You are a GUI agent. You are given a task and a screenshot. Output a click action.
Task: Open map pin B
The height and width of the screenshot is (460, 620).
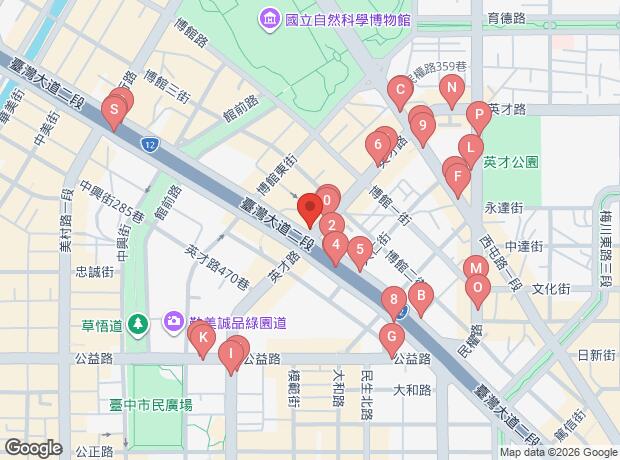coord(422,295)
